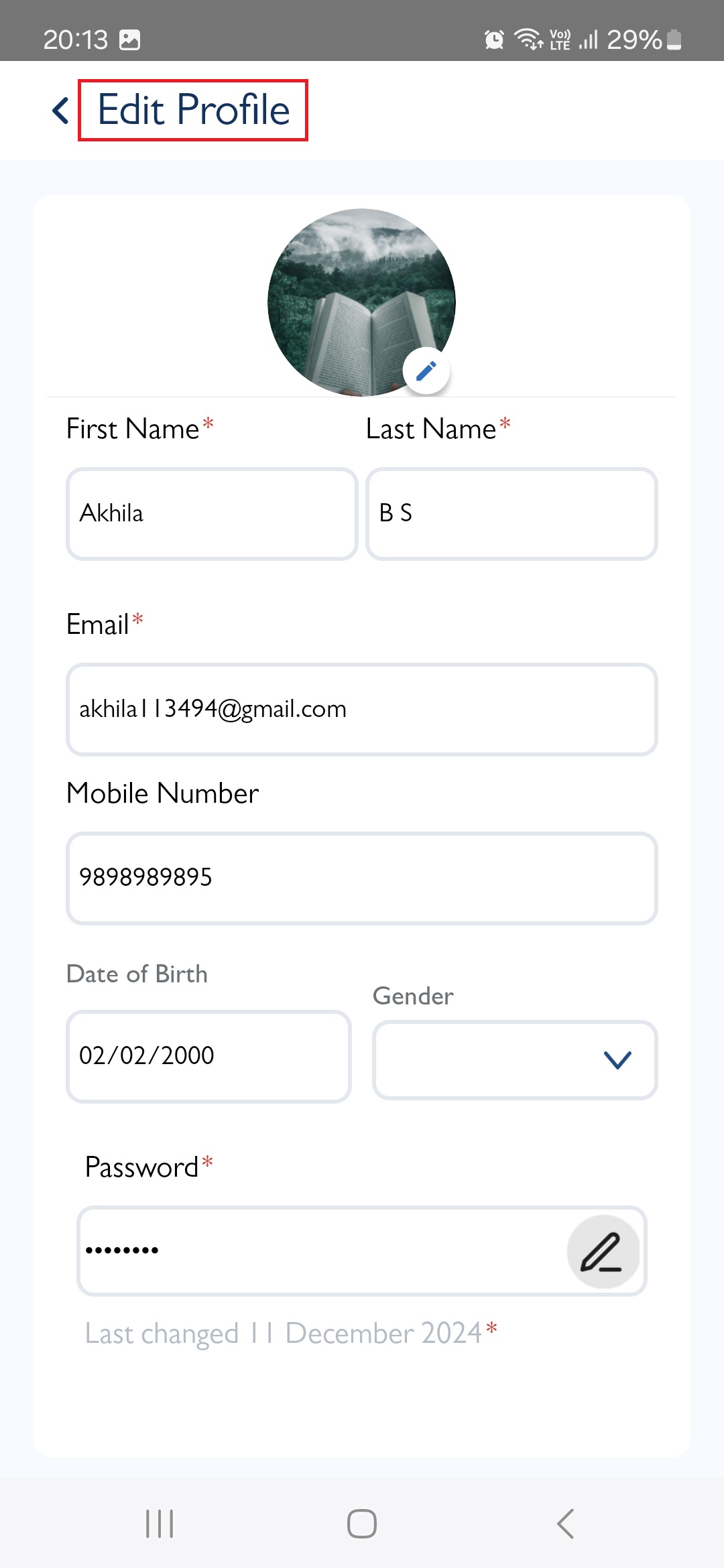This screenshot has height=1568, width=724.
Task: Edit the profile photo with pencil icon
Action: [x=426, y=371]
